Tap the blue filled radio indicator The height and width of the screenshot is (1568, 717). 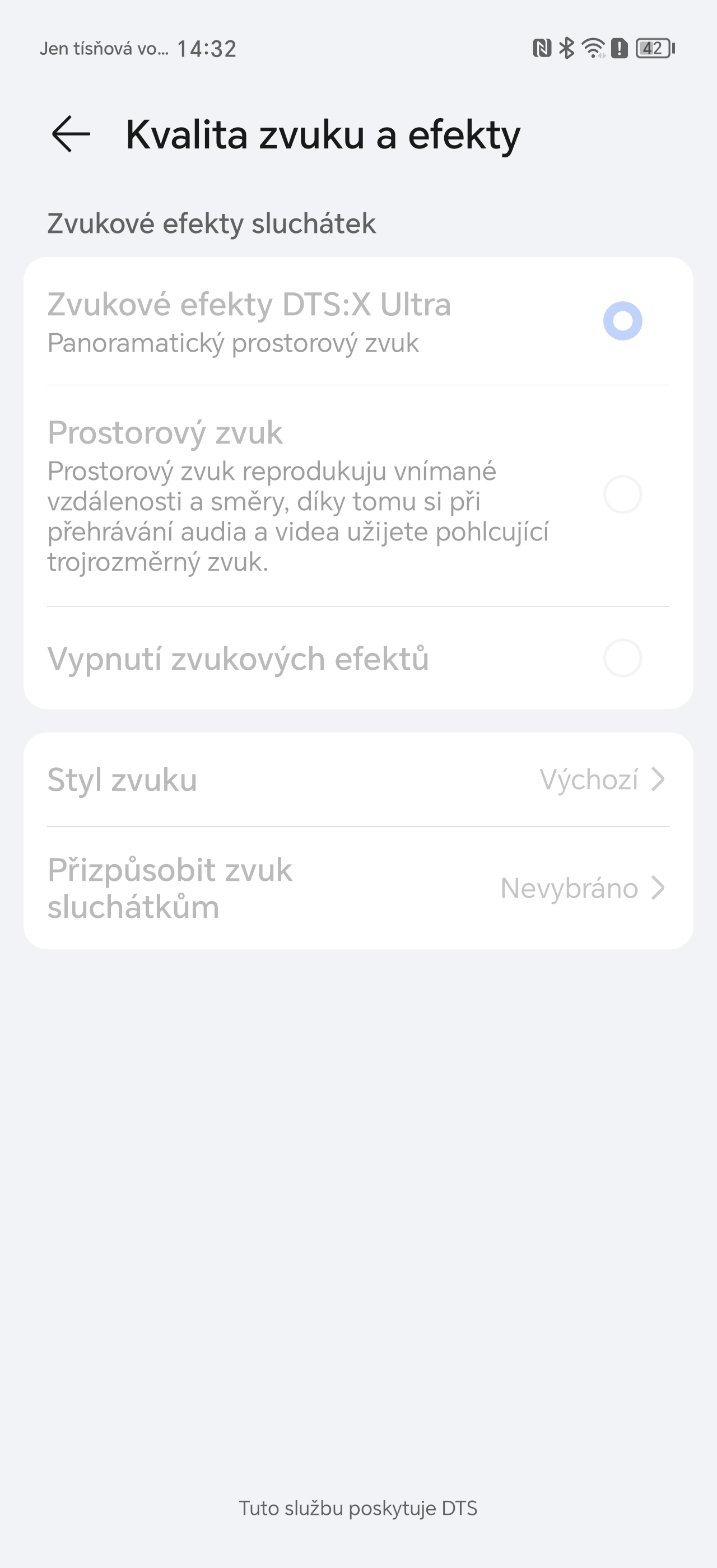tap(623, 321)
